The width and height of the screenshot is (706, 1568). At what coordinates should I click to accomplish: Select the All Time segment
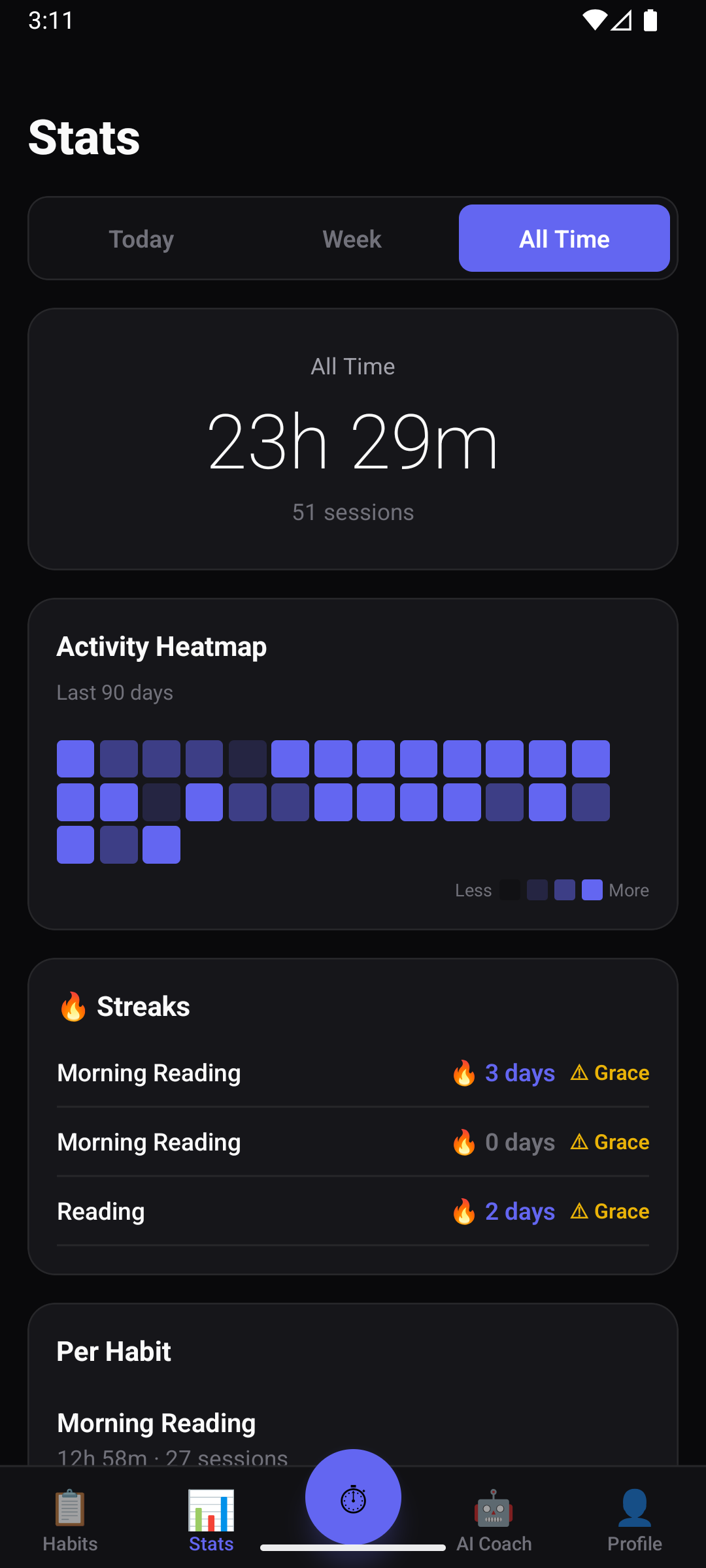click(564, 239)
